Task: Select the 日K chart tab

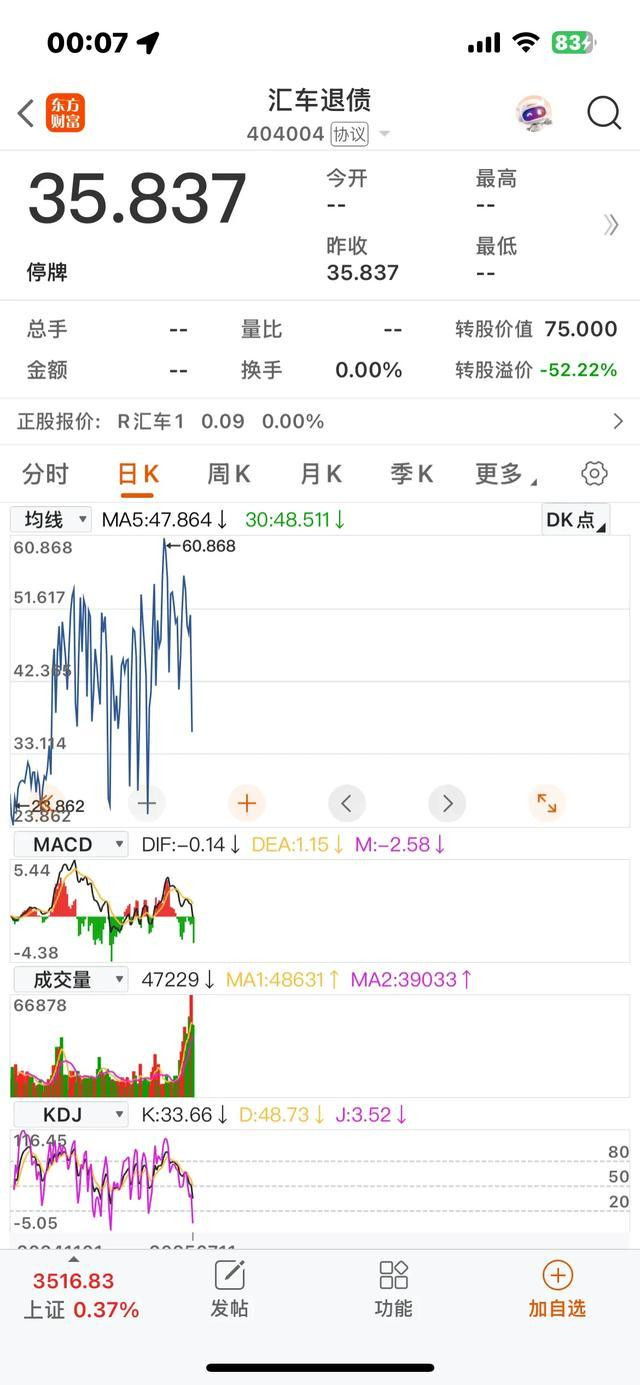Action: (x=138, y=474)
